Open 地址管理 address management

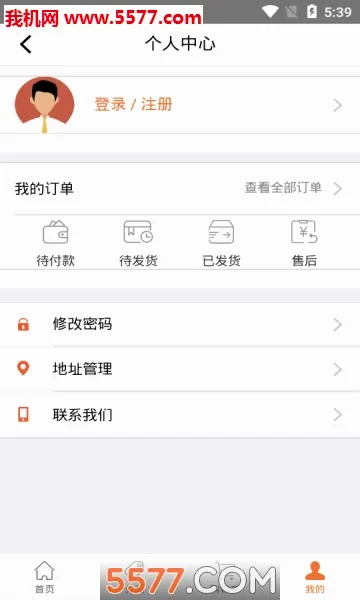click(x=180, y=369)
